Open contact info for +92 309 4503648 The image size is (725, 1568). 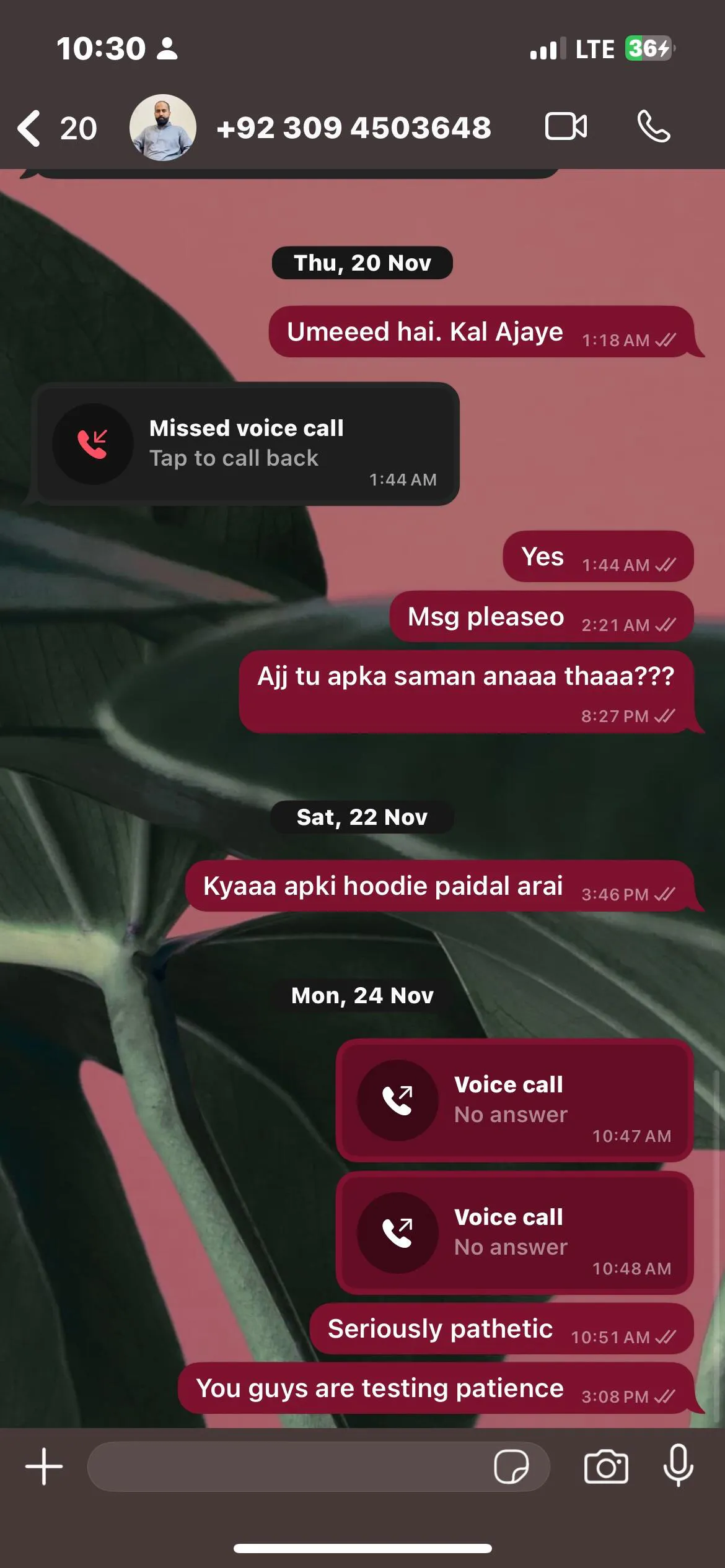(353, 128)
